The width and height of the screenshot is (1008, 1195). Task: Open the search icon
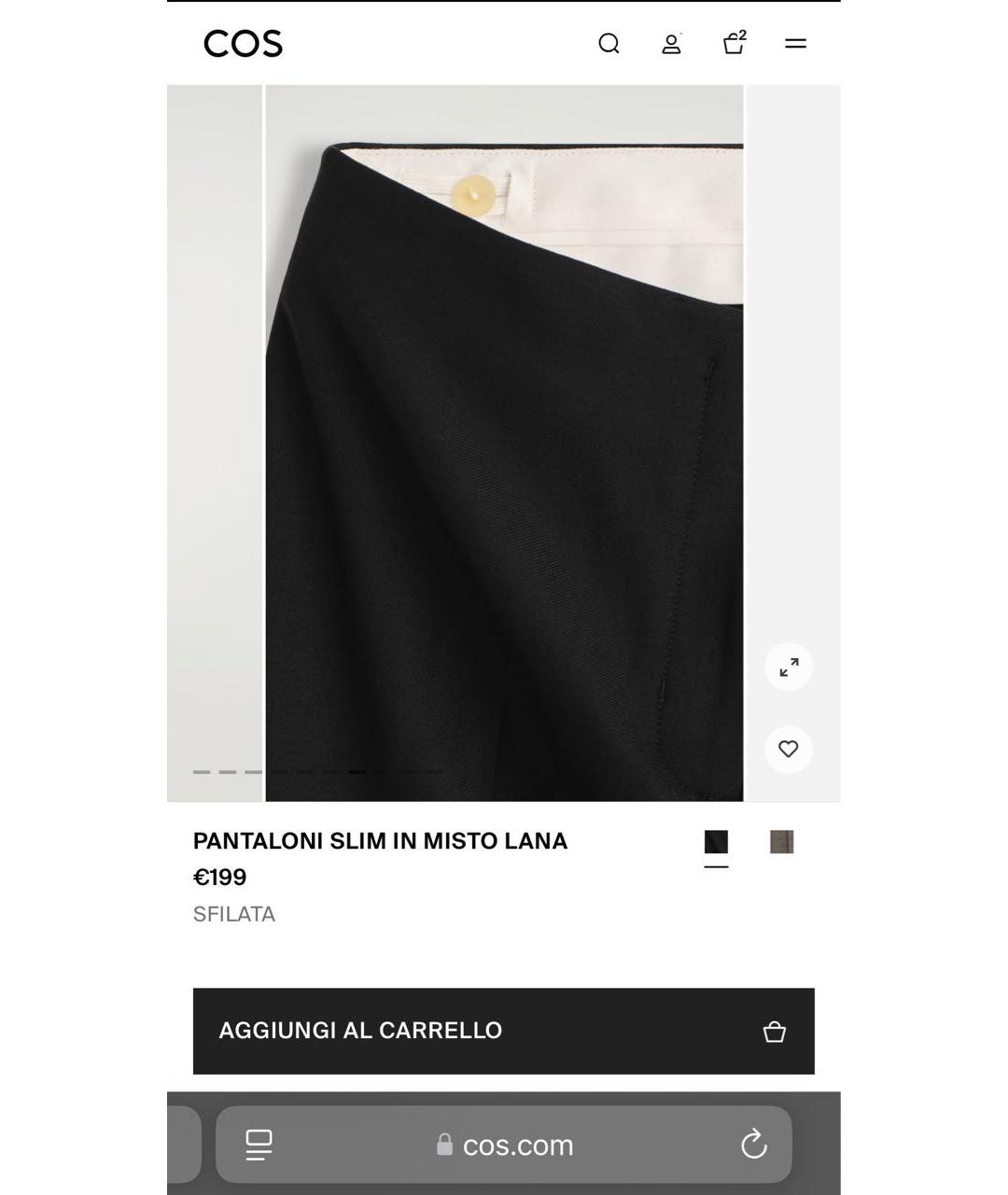pyautogui.click(x=609, y=44)
